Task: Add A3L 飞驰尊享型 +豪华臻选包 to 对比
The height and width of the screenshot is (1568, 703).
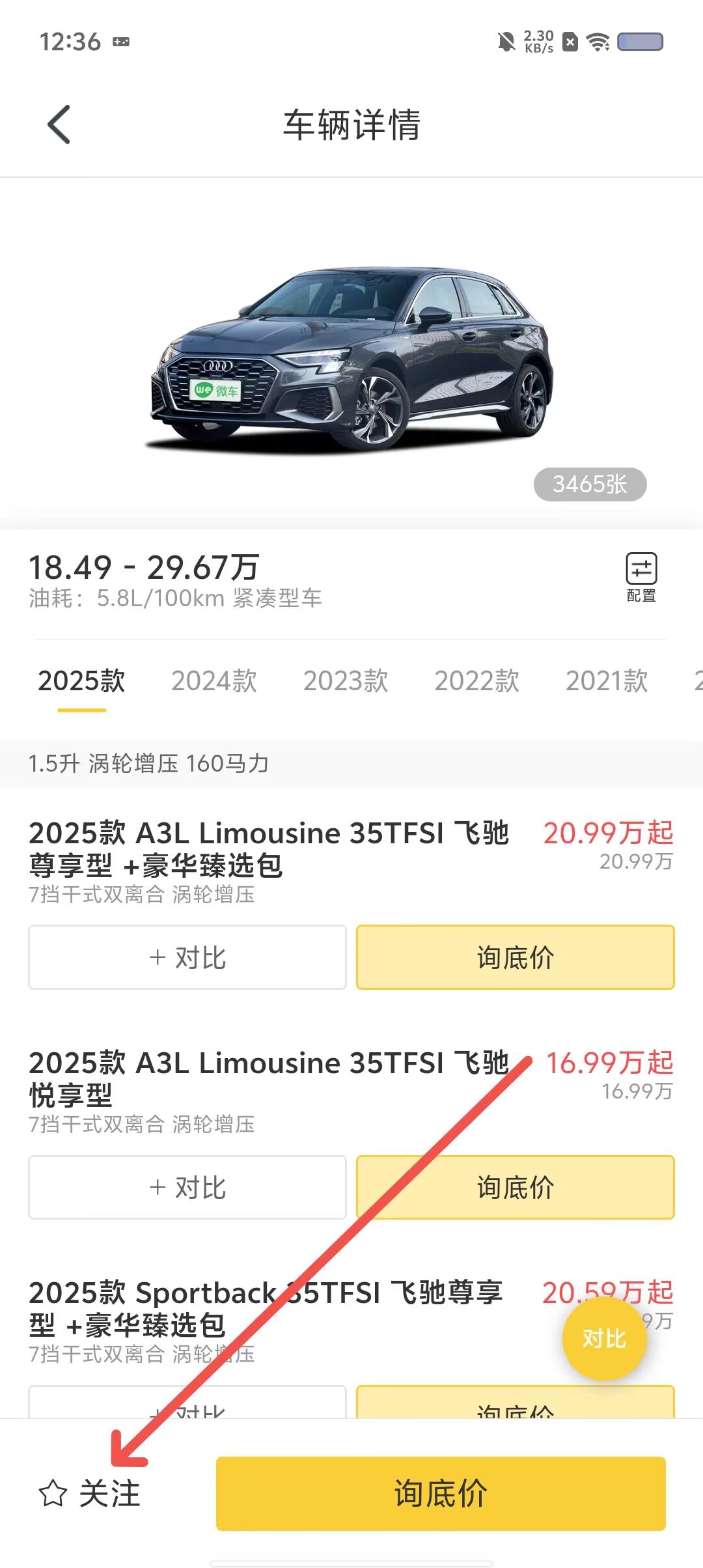Action: coord(187,957)
